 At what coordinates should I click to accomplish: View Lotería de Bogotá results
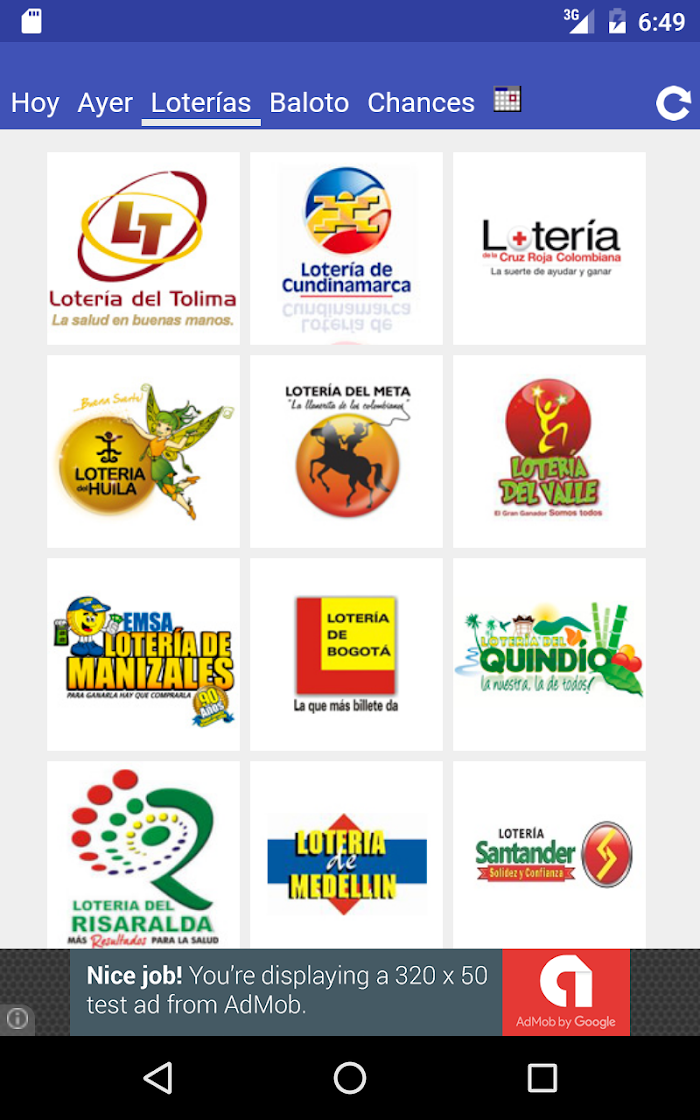(346, 654)
